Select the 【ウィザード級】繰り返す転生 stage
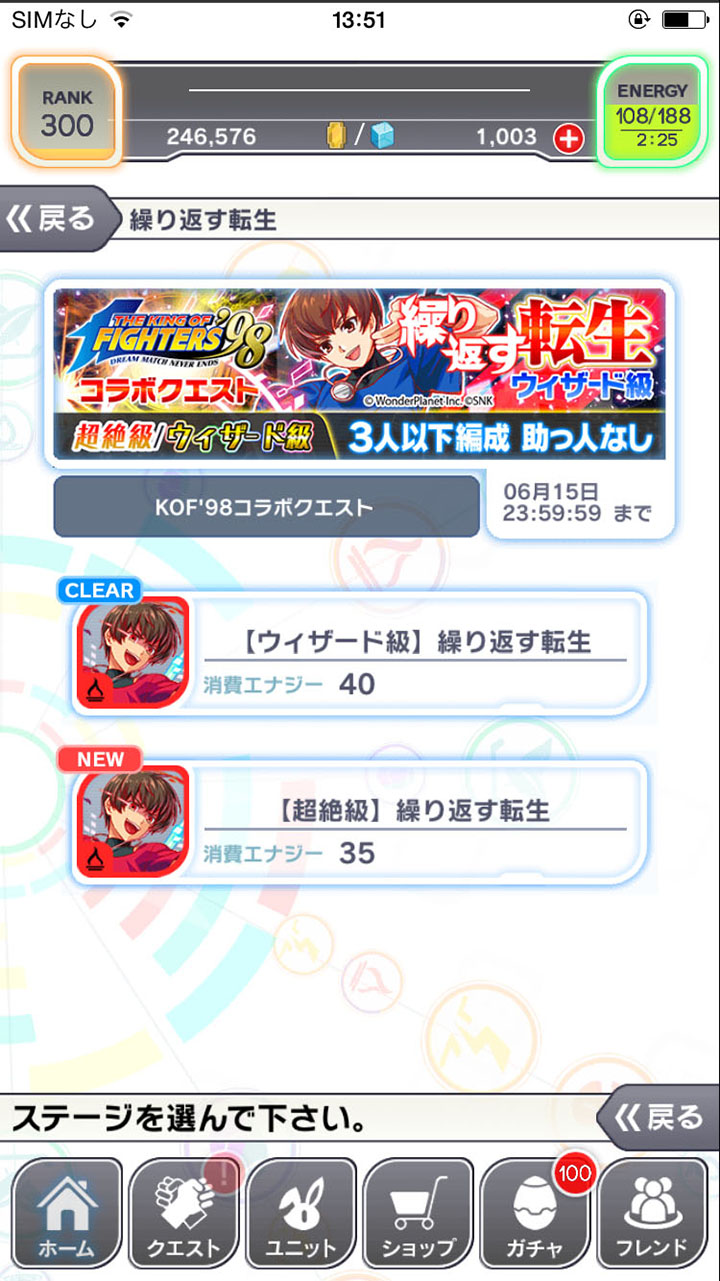 click(x=360, y=653)
